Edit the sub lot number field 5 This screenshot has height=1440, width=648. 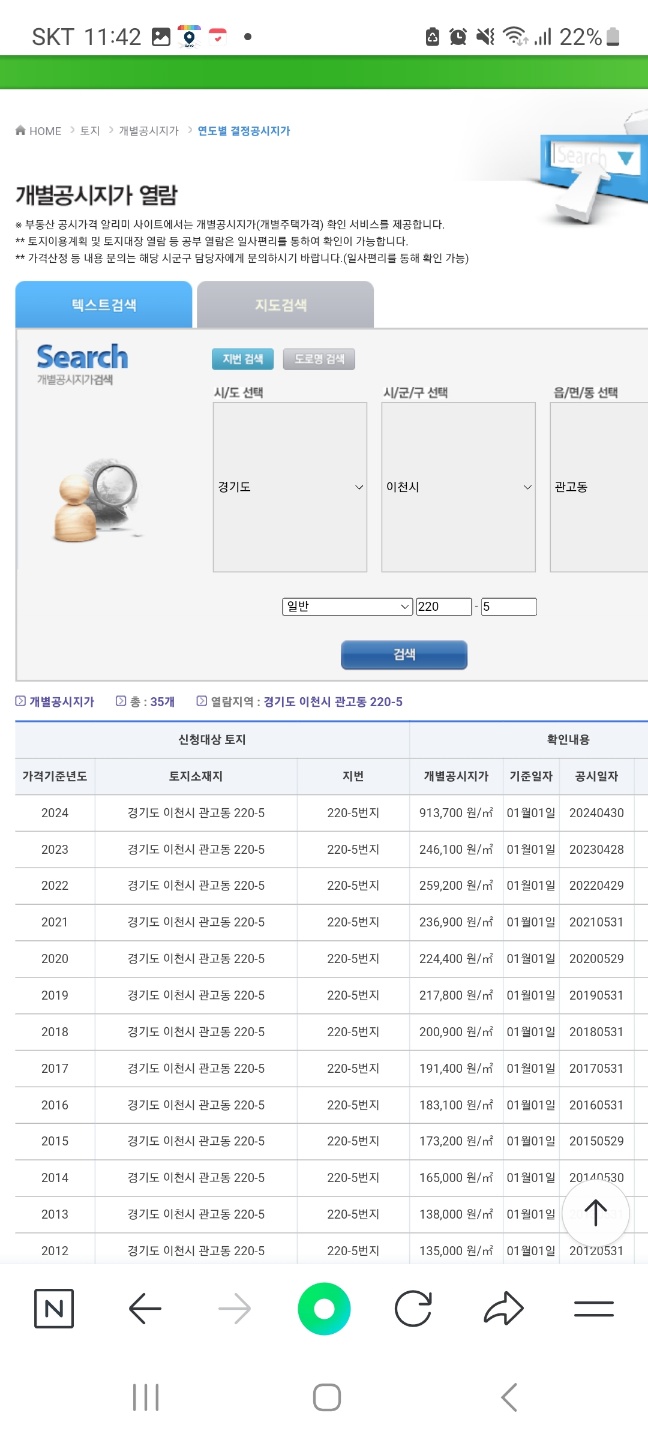tap(509, 607)
